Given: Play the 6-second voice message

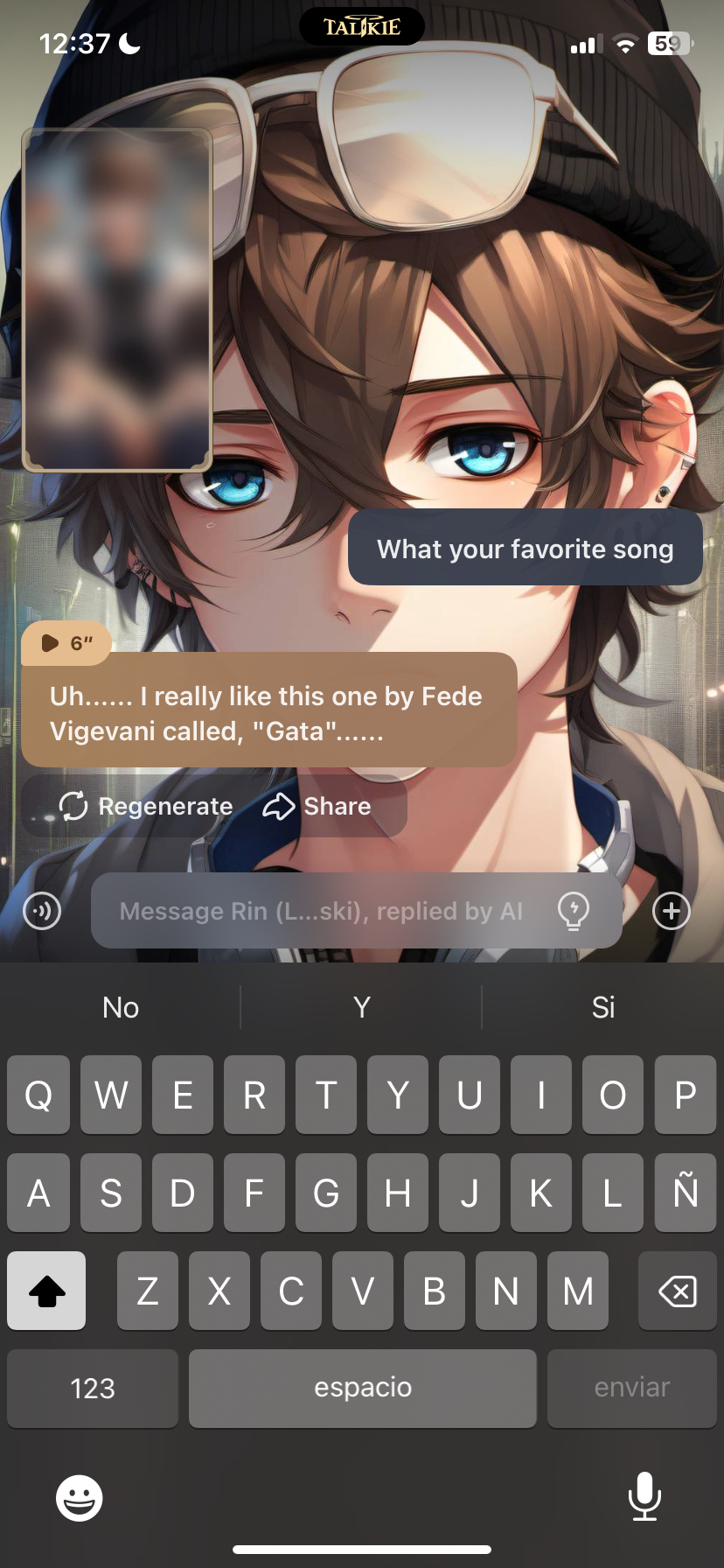Looking at the screenshot, I should click(x=65, y=643).
